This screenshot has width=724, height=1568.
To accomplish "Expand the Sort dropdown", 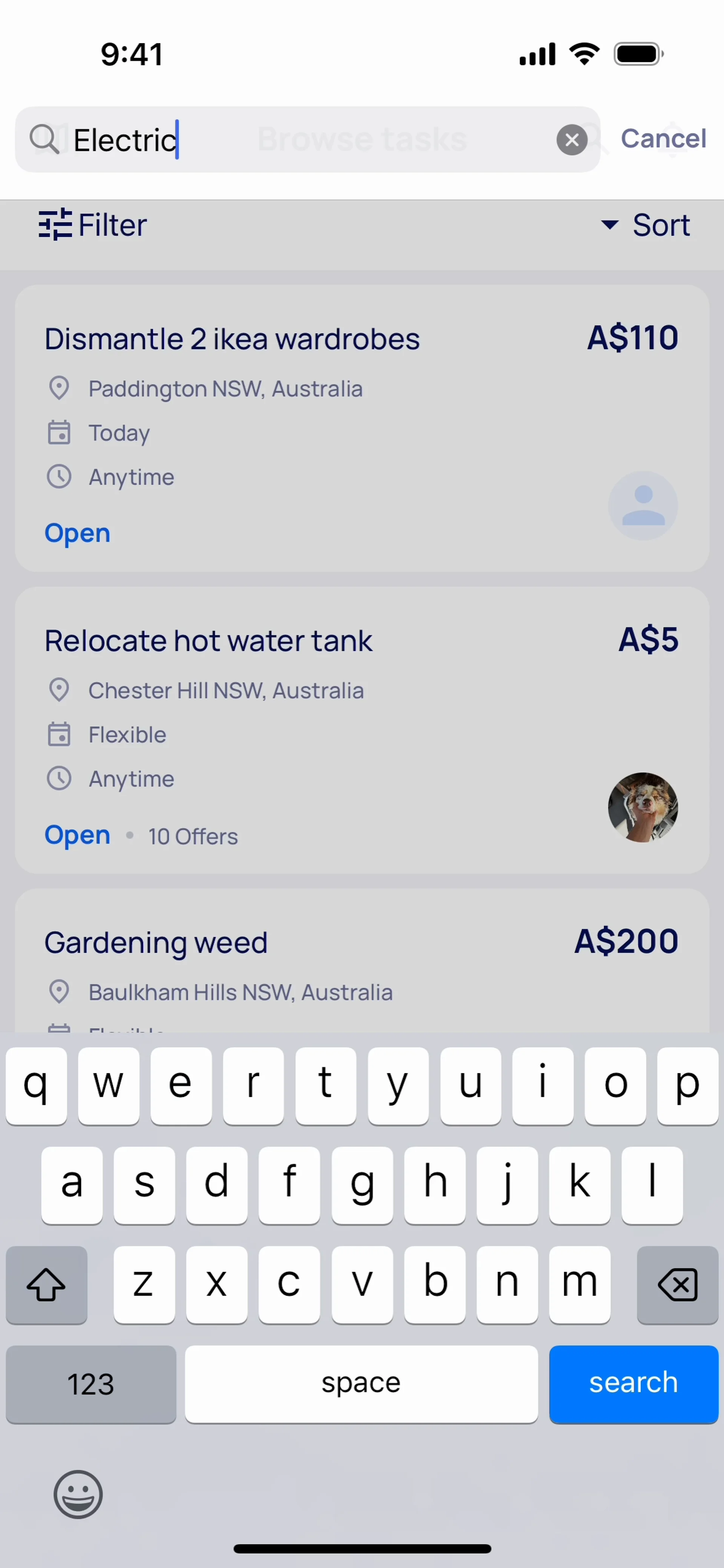I will click(646, 225).
